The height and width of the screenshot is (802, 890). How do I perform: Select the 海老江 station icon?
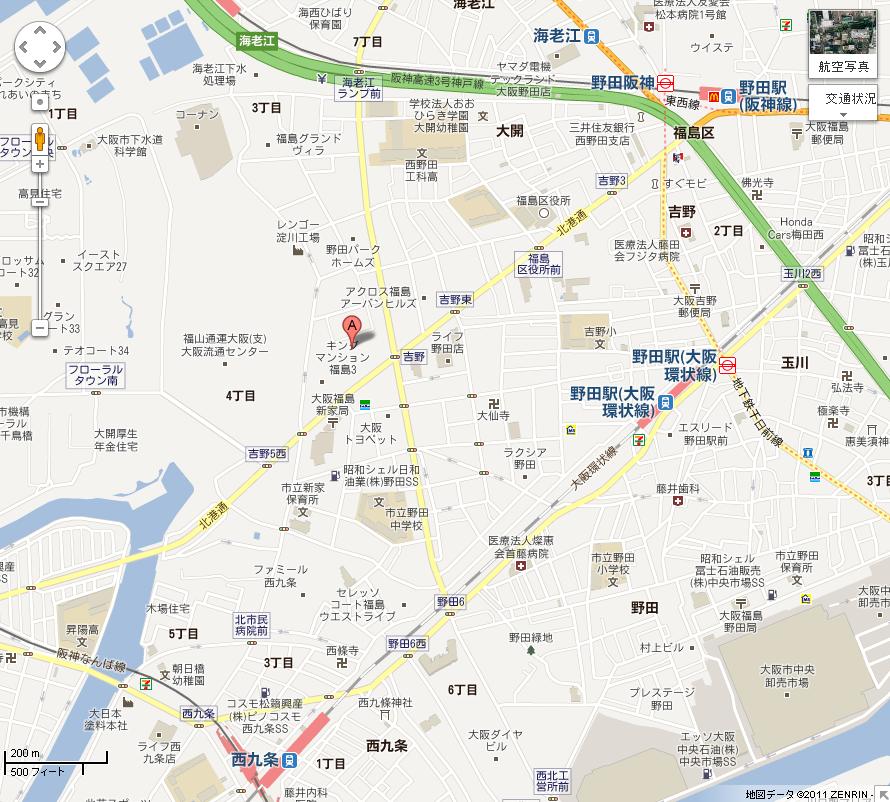pyautogui.click(x=593, y=36)
